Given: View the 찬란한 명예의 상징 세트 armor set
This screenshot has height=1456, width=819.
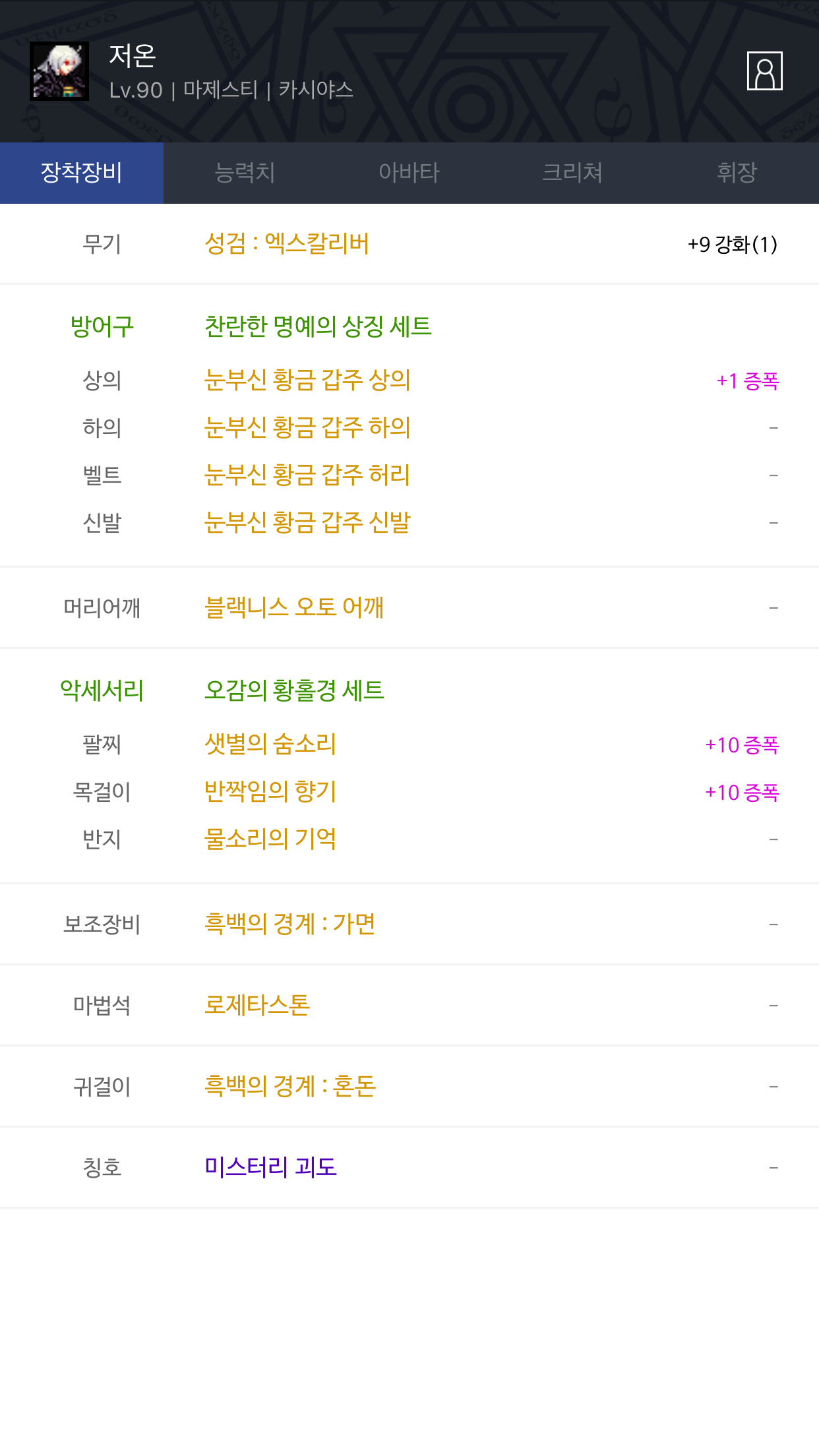Looking at the screenshot, I should point(318,326).
